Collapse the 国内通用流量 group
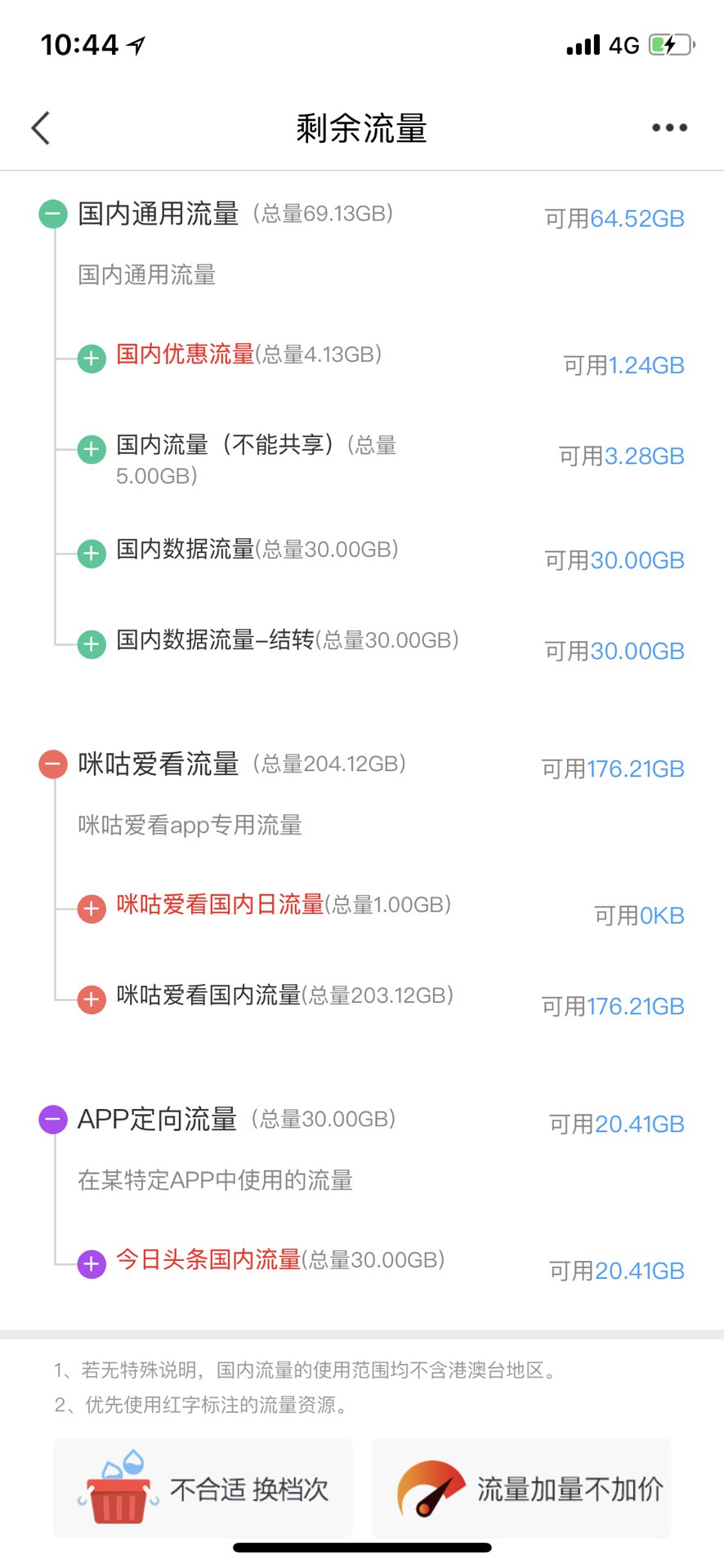The image size is (724, 1568). (53, 215)
